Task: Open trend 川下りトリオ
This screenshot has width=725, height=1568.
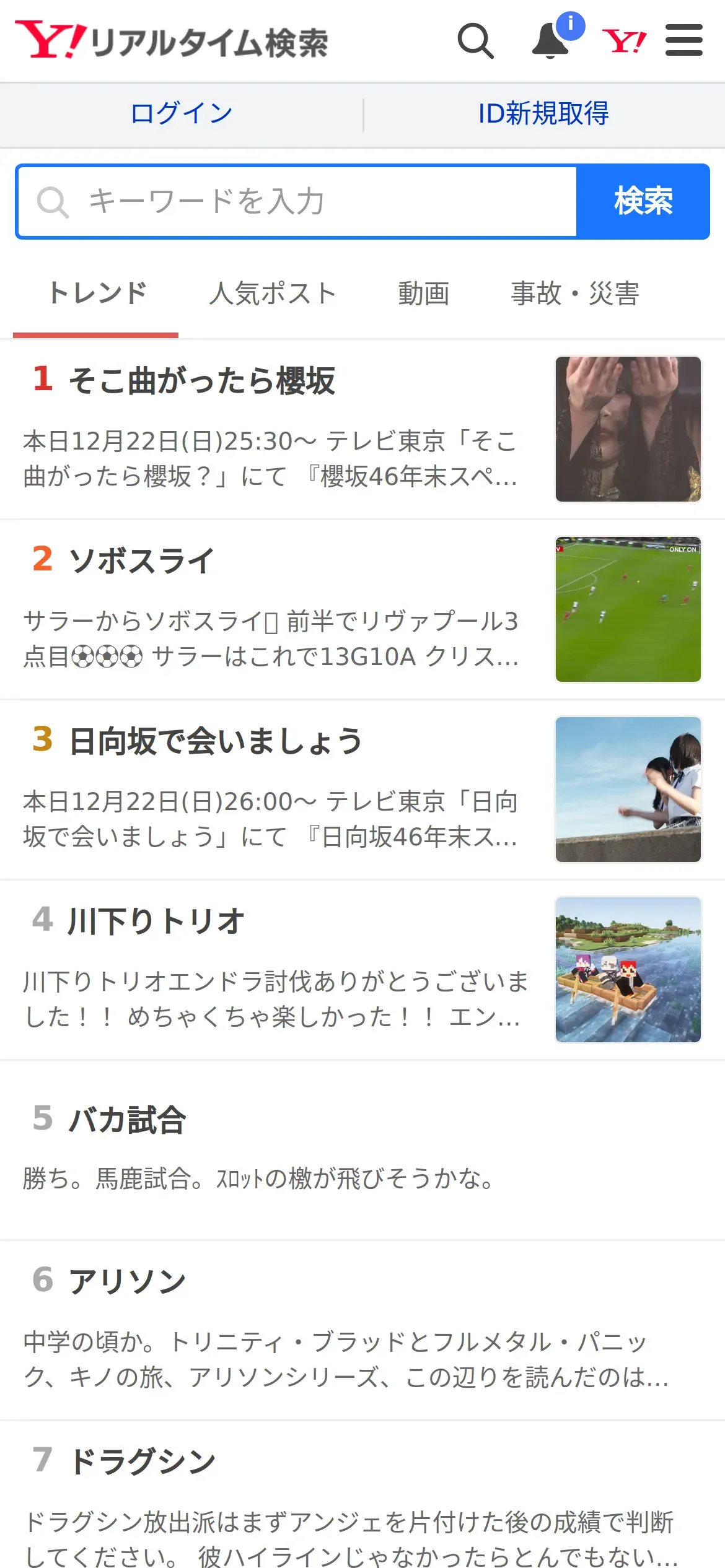Action: click(156, 921)
